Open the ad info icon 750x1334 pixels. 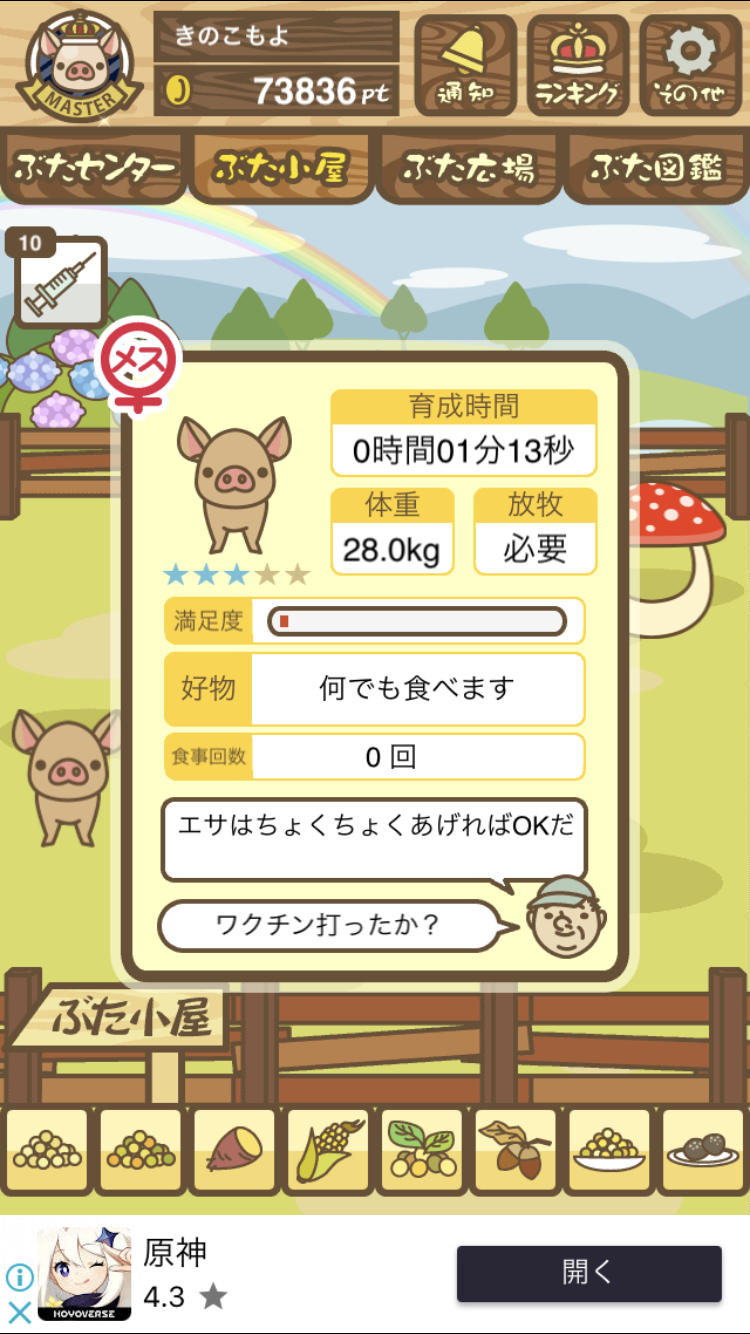click(x=19, y=1278)
